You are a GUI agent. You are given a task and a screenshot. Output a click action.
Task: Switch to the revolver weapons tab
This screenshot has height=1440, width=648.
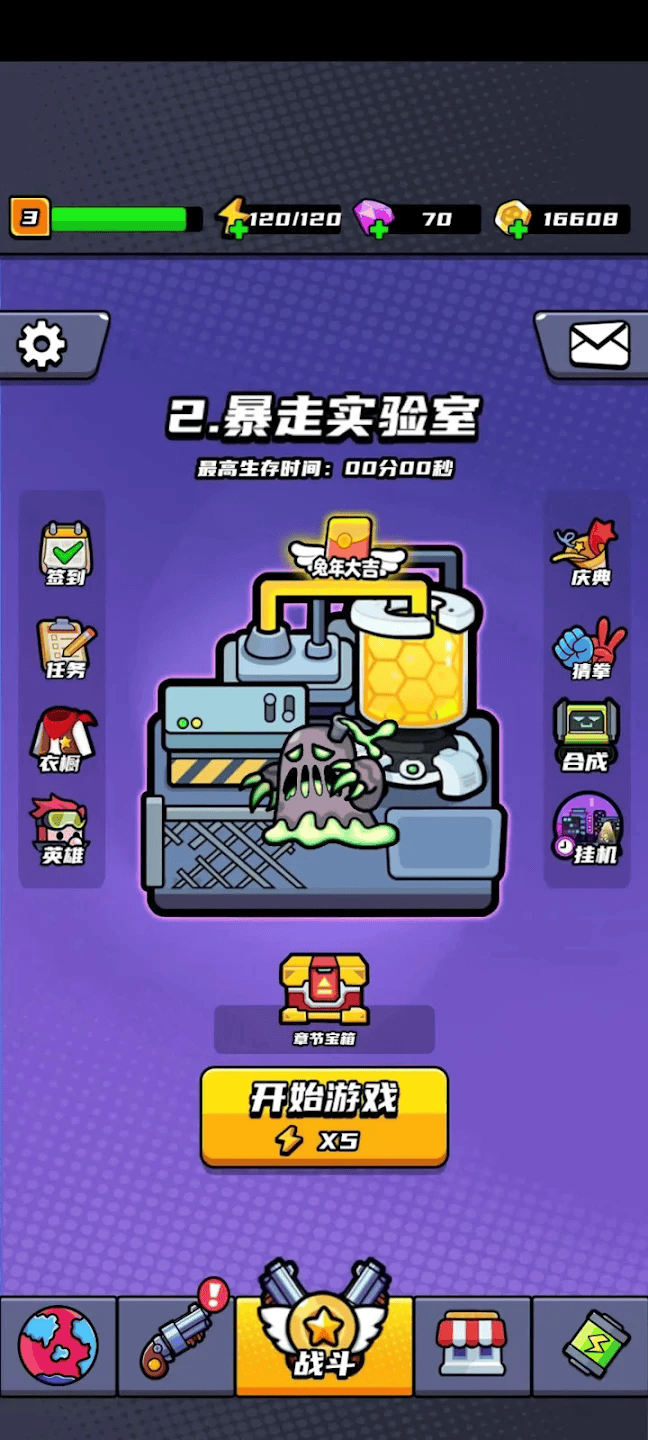pyautogui.click(x=176, y=1346)
